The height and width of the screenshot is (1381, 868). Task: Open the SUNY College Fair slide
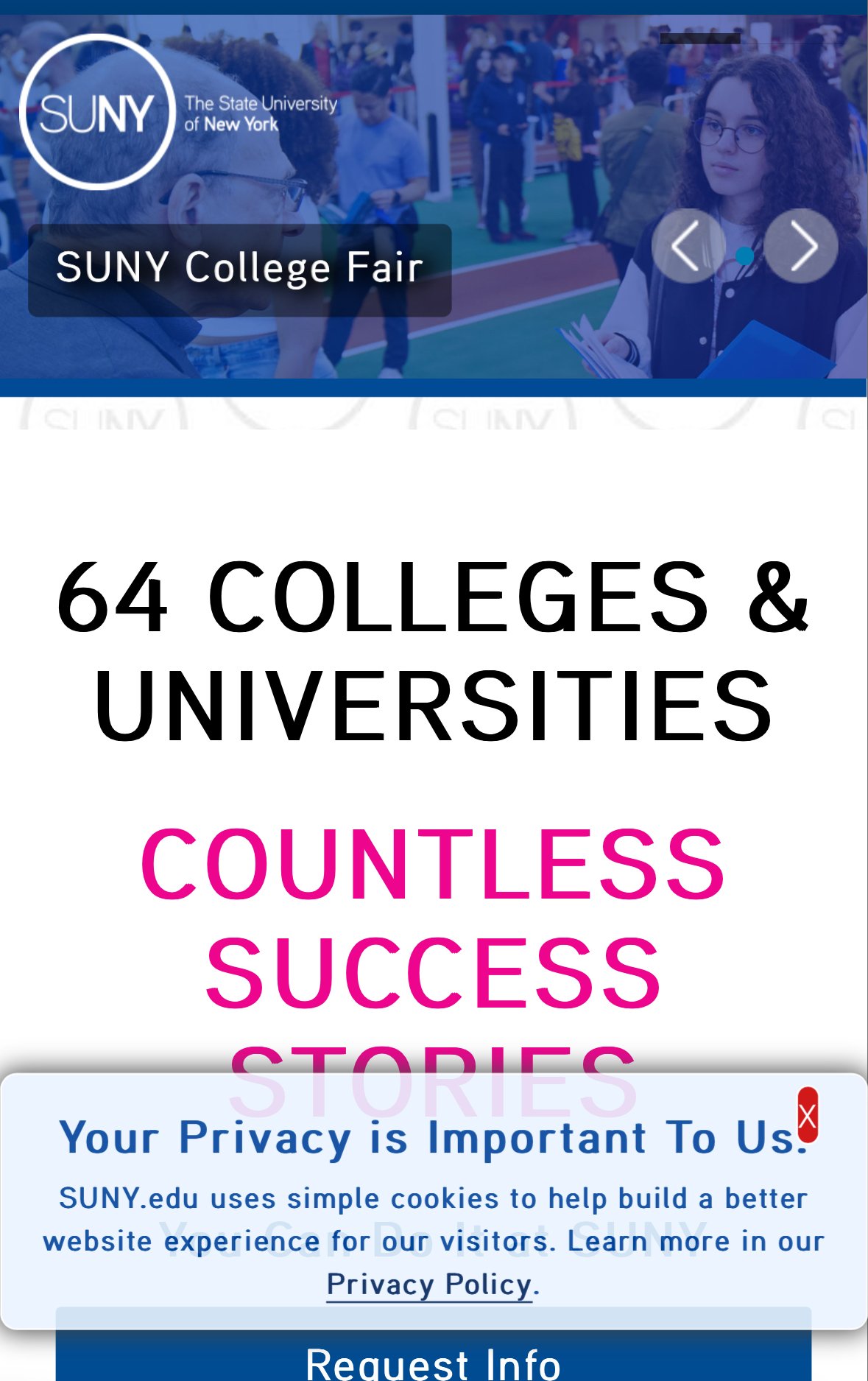coord(239,269)
